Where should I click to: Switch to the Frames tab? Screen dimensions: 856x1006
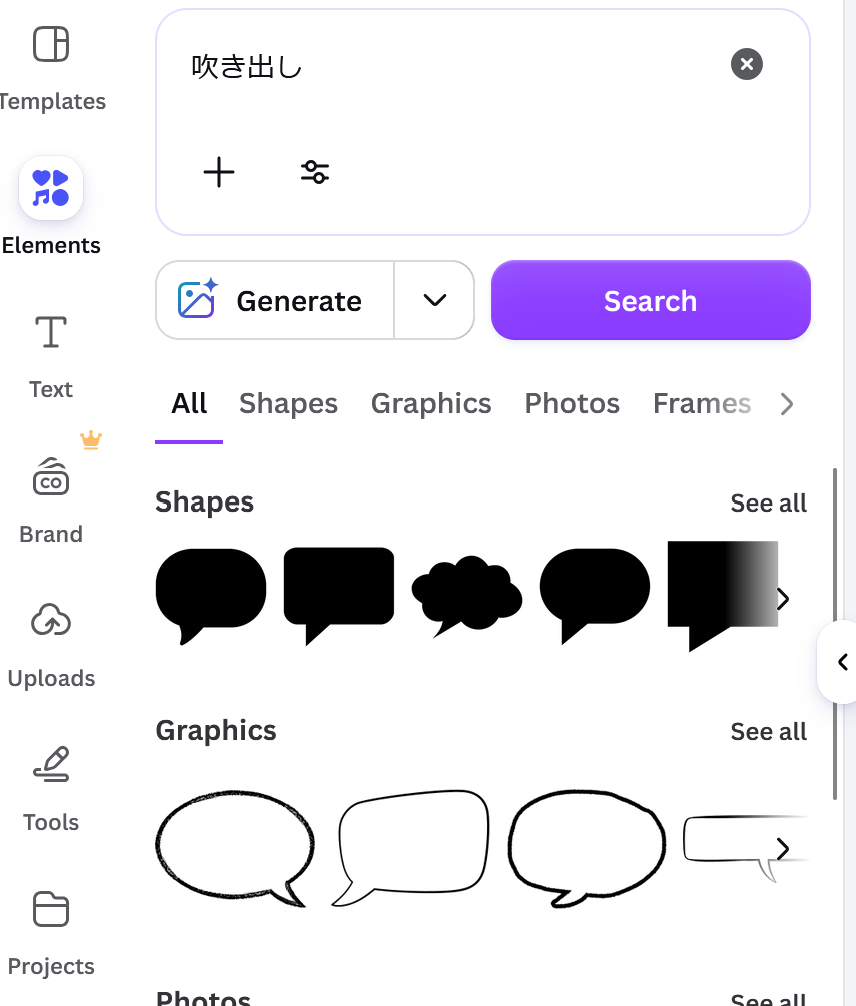tap(702, 404)
